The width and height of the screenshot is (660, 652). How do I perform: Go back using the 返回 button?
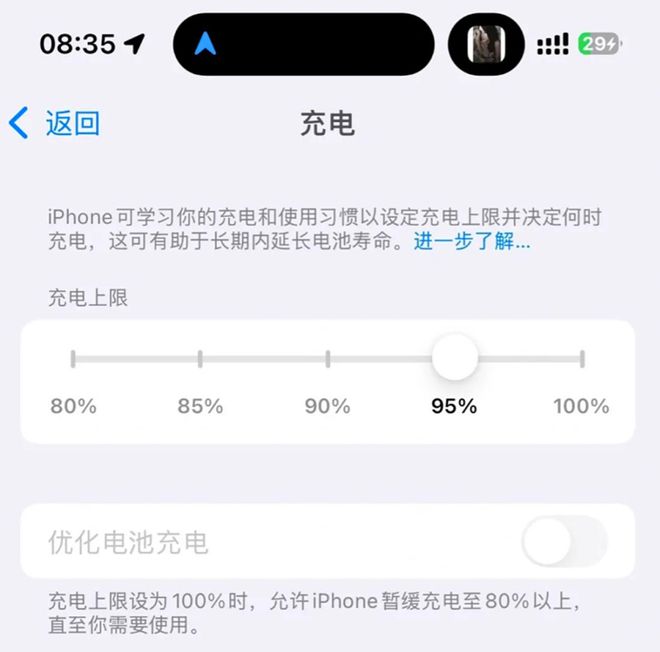pyautogui.click(x=55, y=124)
